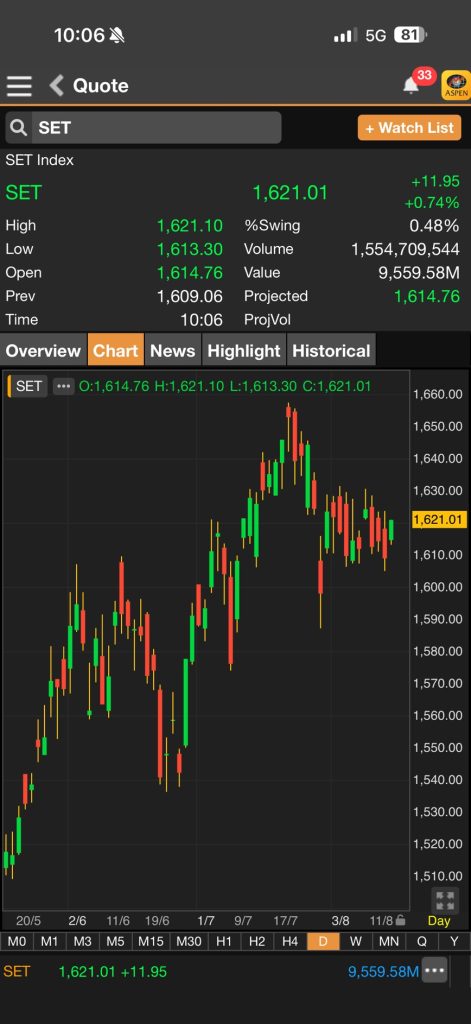Viewport: 471px width, 1024px height.
Task: Switch to the News tab
Action: tap(173, 351)
